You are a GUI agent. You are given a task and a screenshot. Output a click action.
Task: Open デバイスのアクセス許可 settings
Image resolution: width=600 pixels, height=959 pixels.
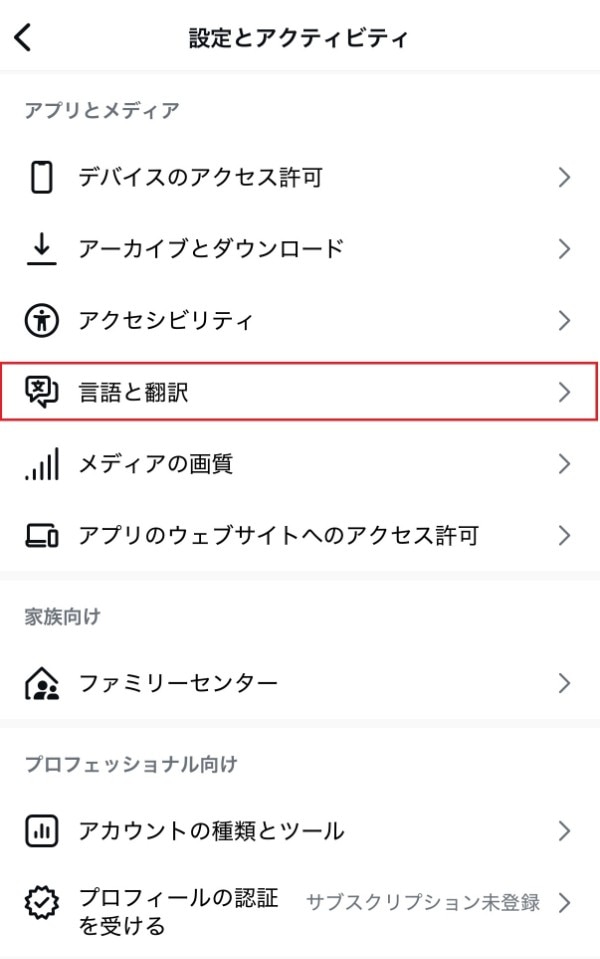pos(300,178)
